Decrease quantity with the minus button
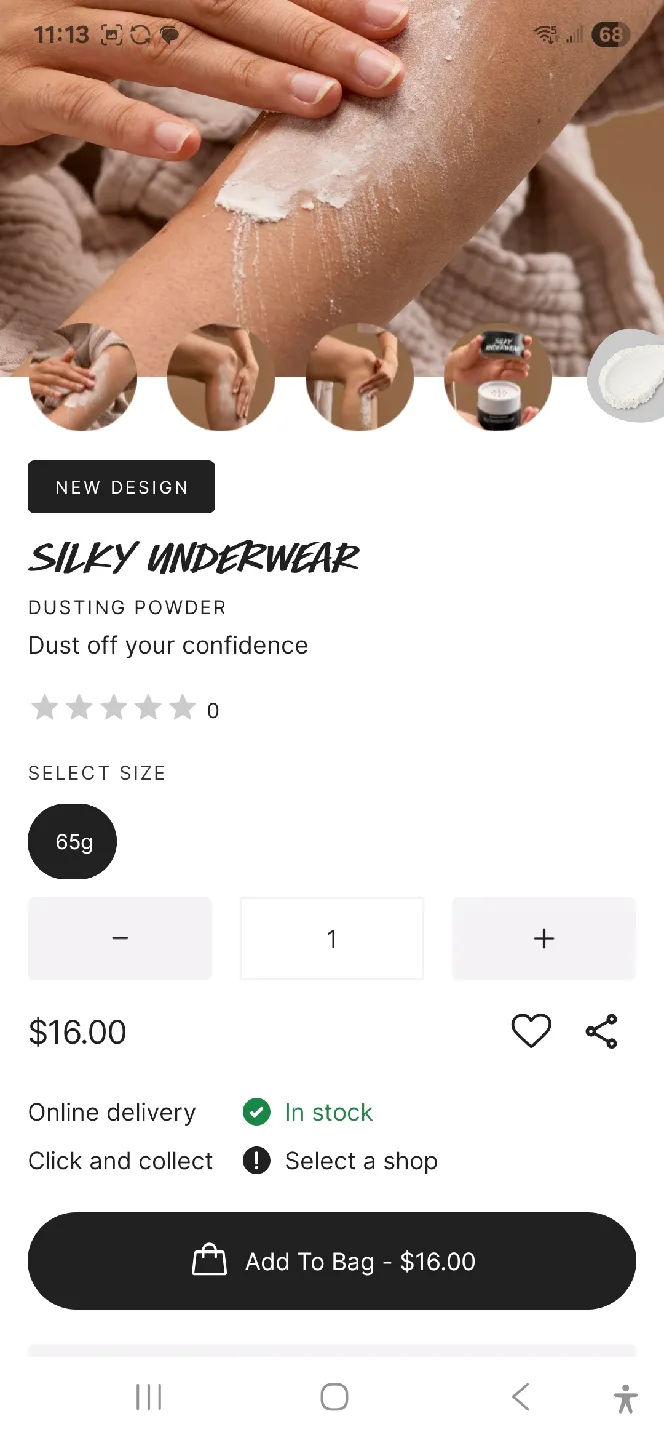The width and height of the screenshot is (664, 1440). (x=120, y=938)
